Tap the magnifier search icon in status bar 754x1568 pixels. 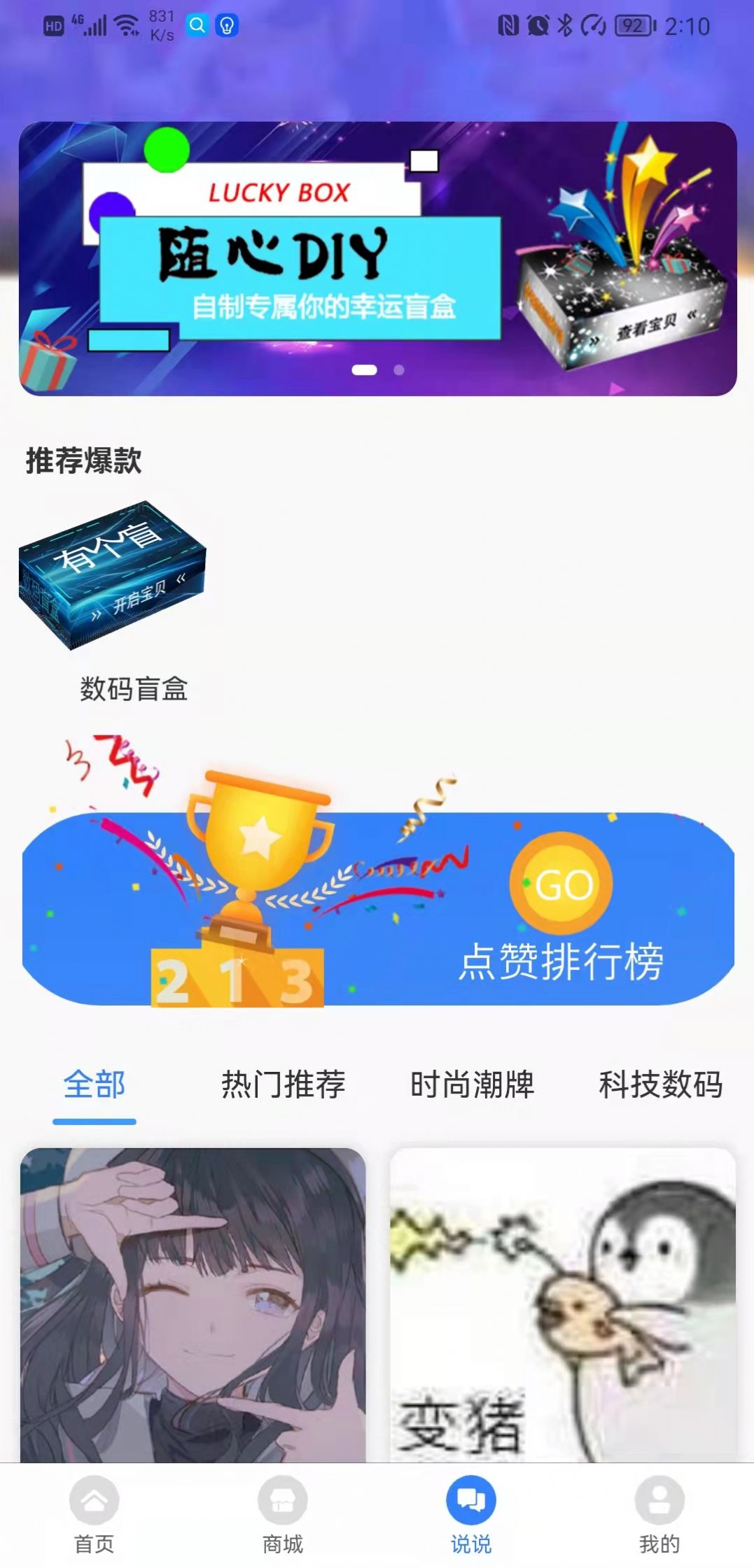pos(198,25)
